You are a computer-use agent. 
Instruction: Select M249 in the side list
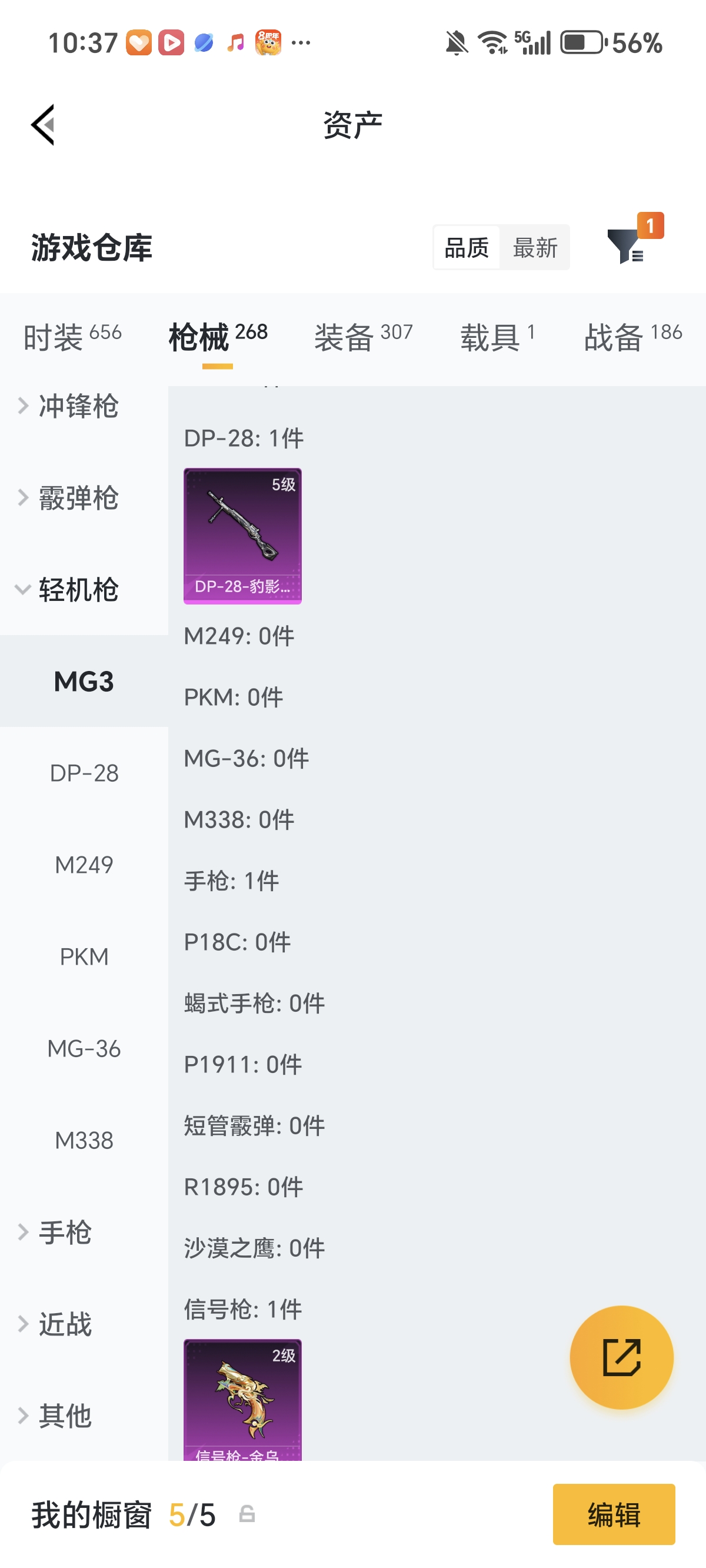point(84,865)
